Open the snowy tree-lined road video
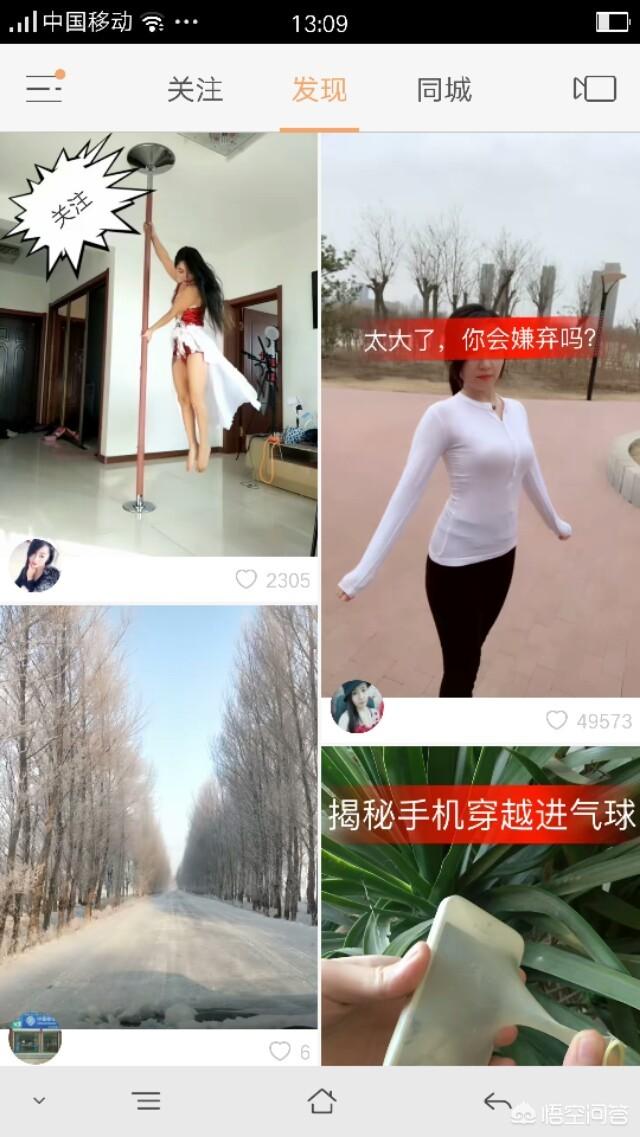 click(x=159, y=815)
